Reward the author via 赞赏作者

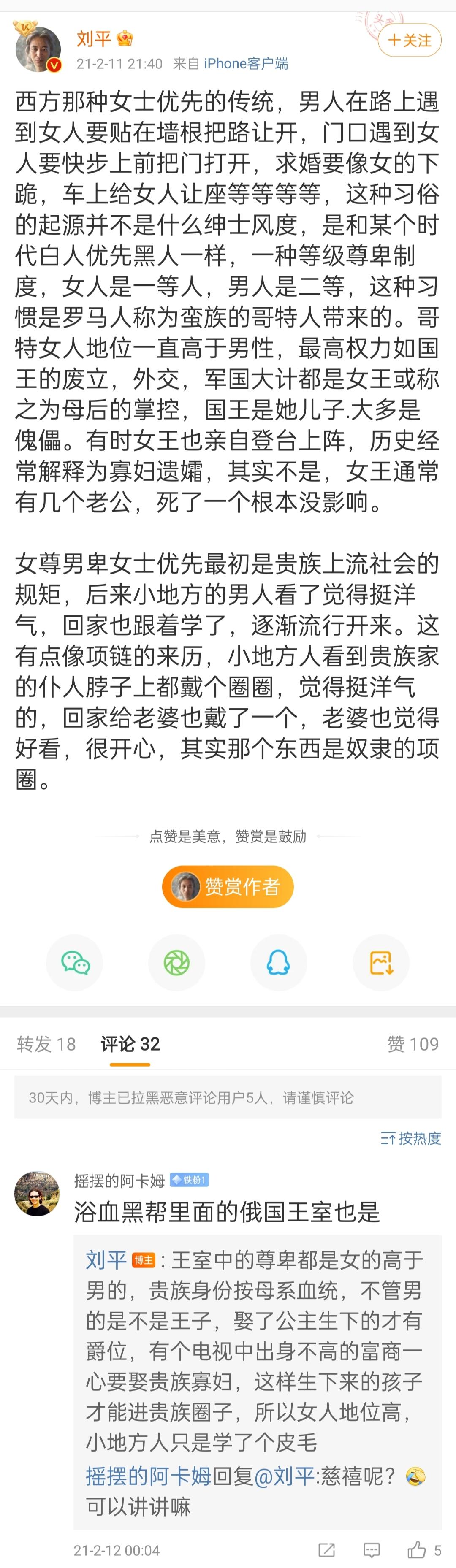[x=228, y=887]
